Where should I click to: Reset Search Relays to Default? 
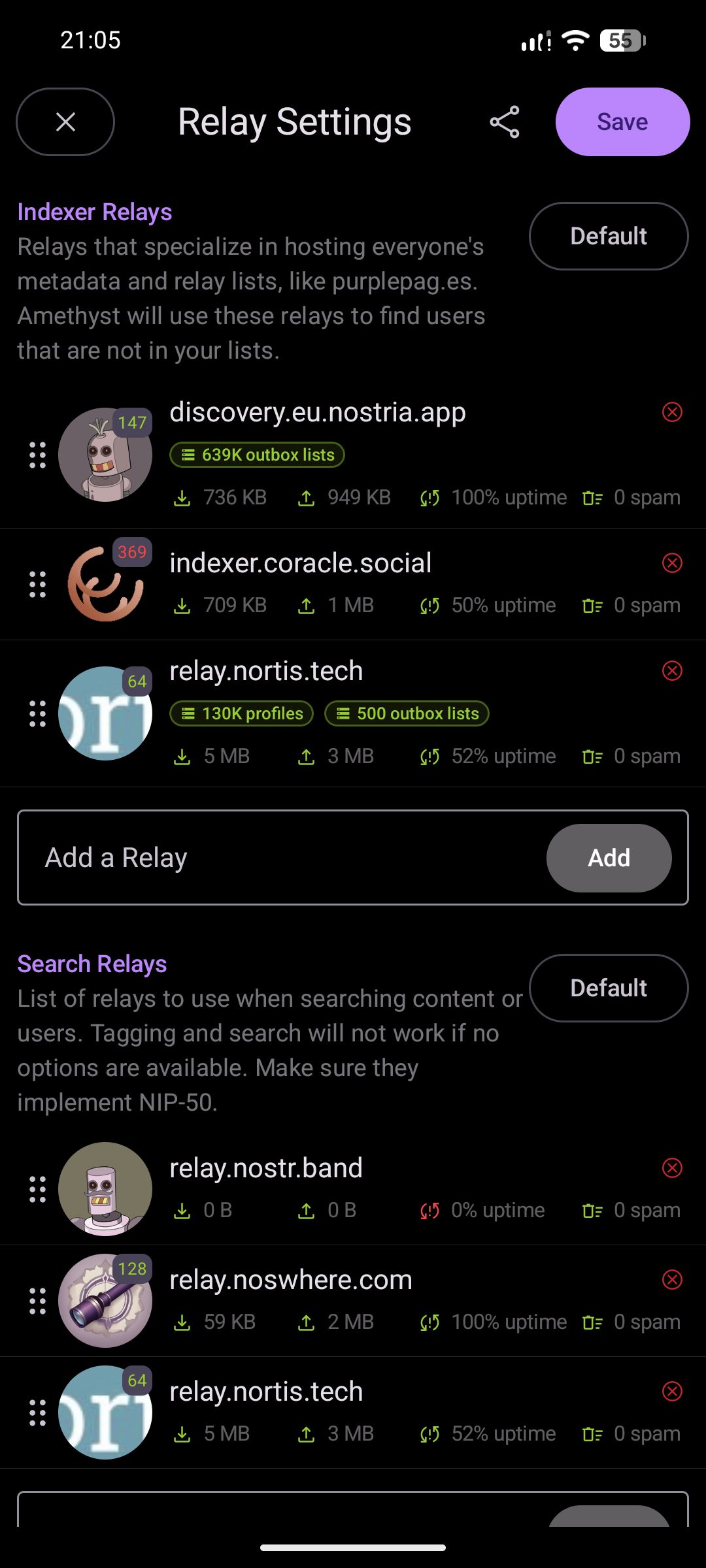click(x=609, y=988)
